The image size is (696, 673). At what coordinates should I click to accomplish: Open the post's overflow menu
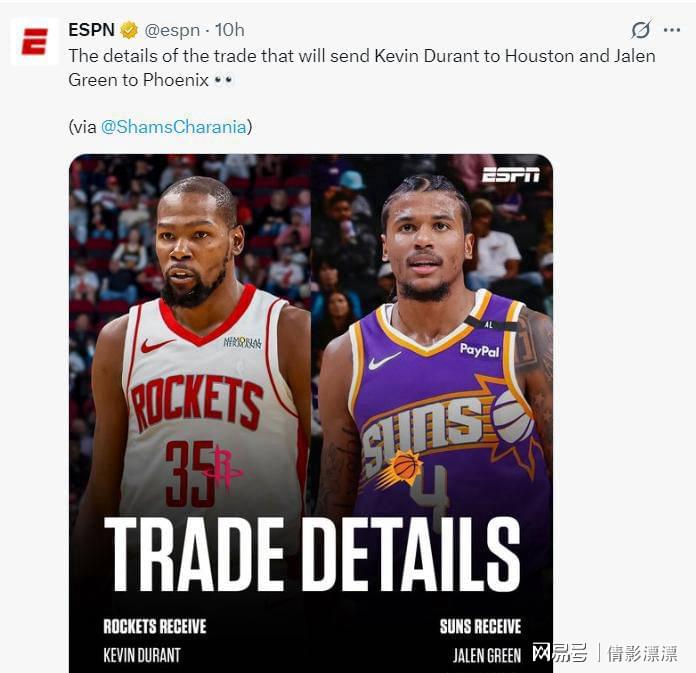(671, 30)
